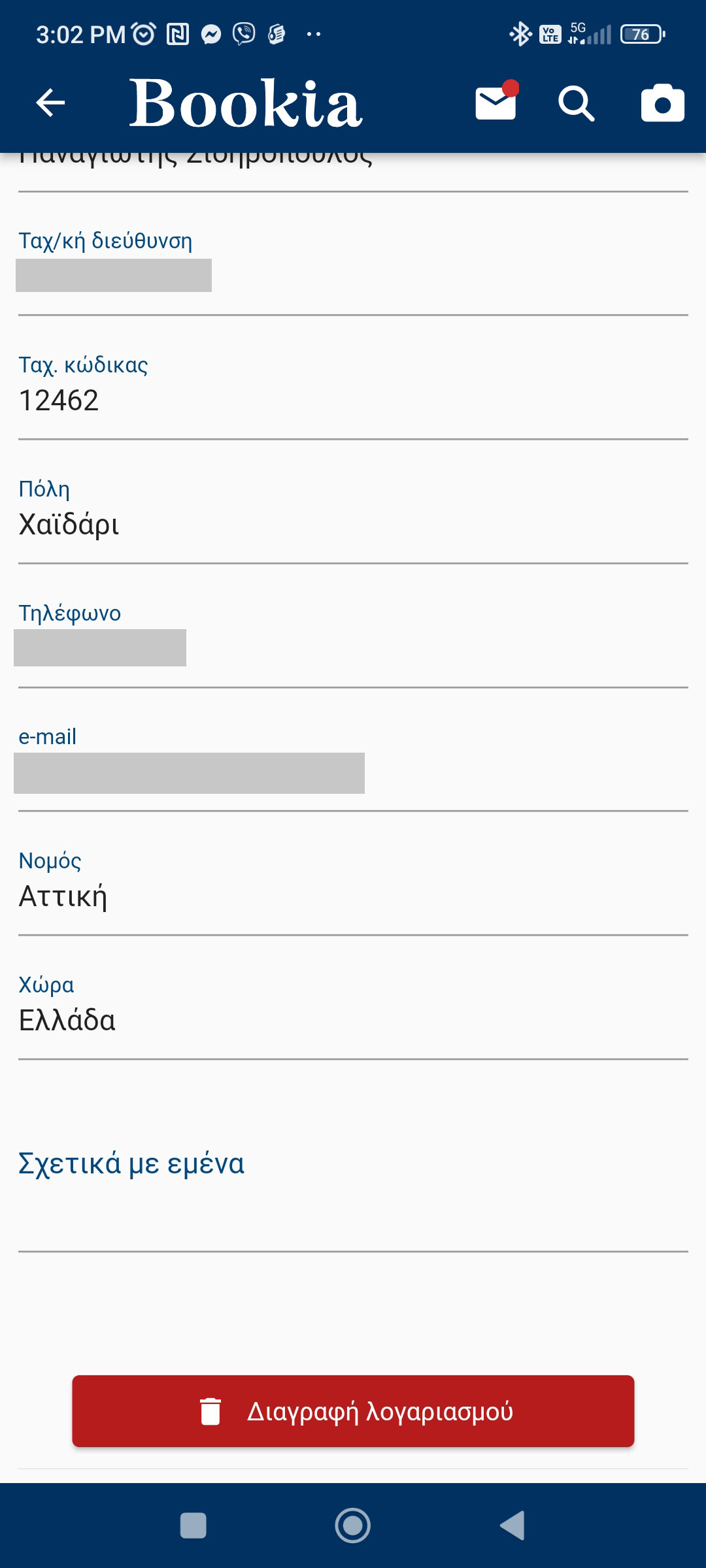Edit the e-mail field
The height and width of the screenshot is (1568, 706).
tap(353, 773)
